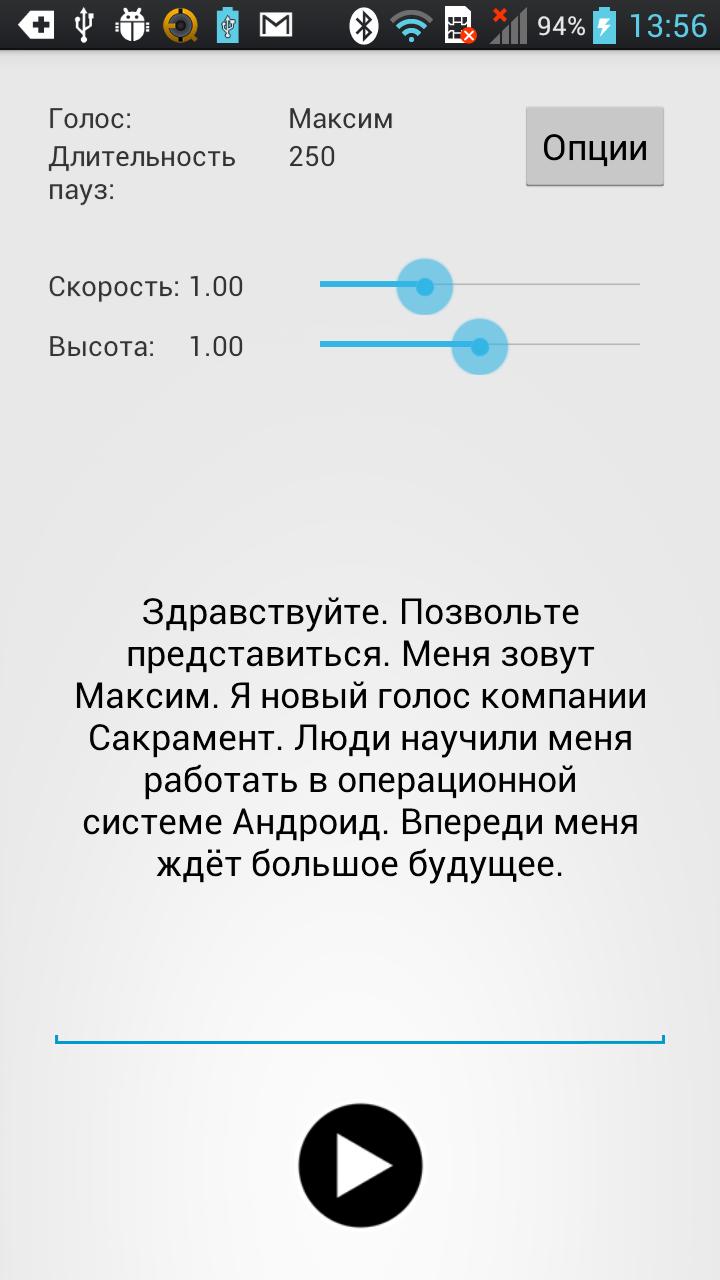Click the Bluetooth status icon

tap(362, 25)
